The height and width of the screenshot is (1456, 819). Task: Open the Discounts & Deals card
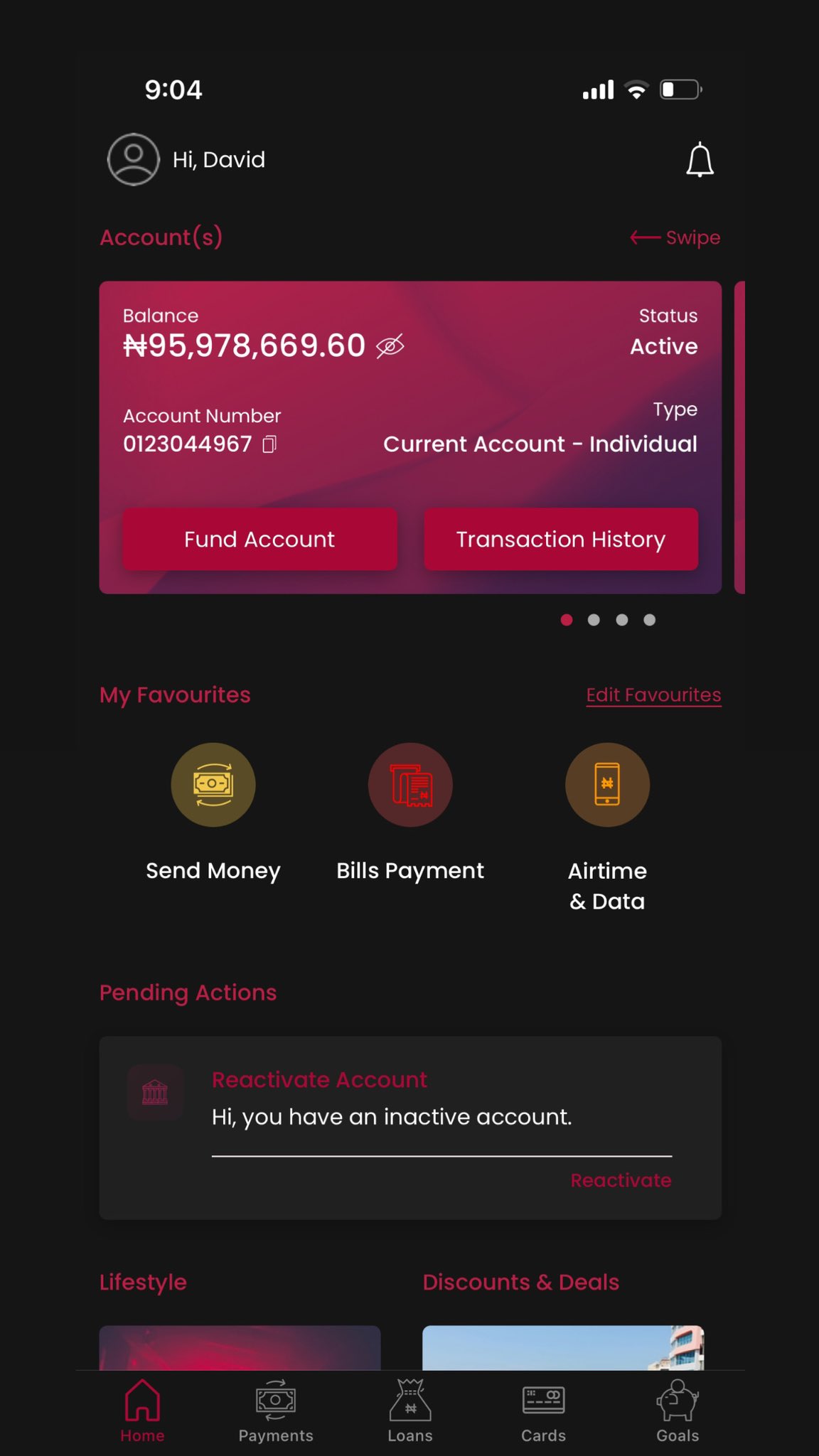[563, 1348]
